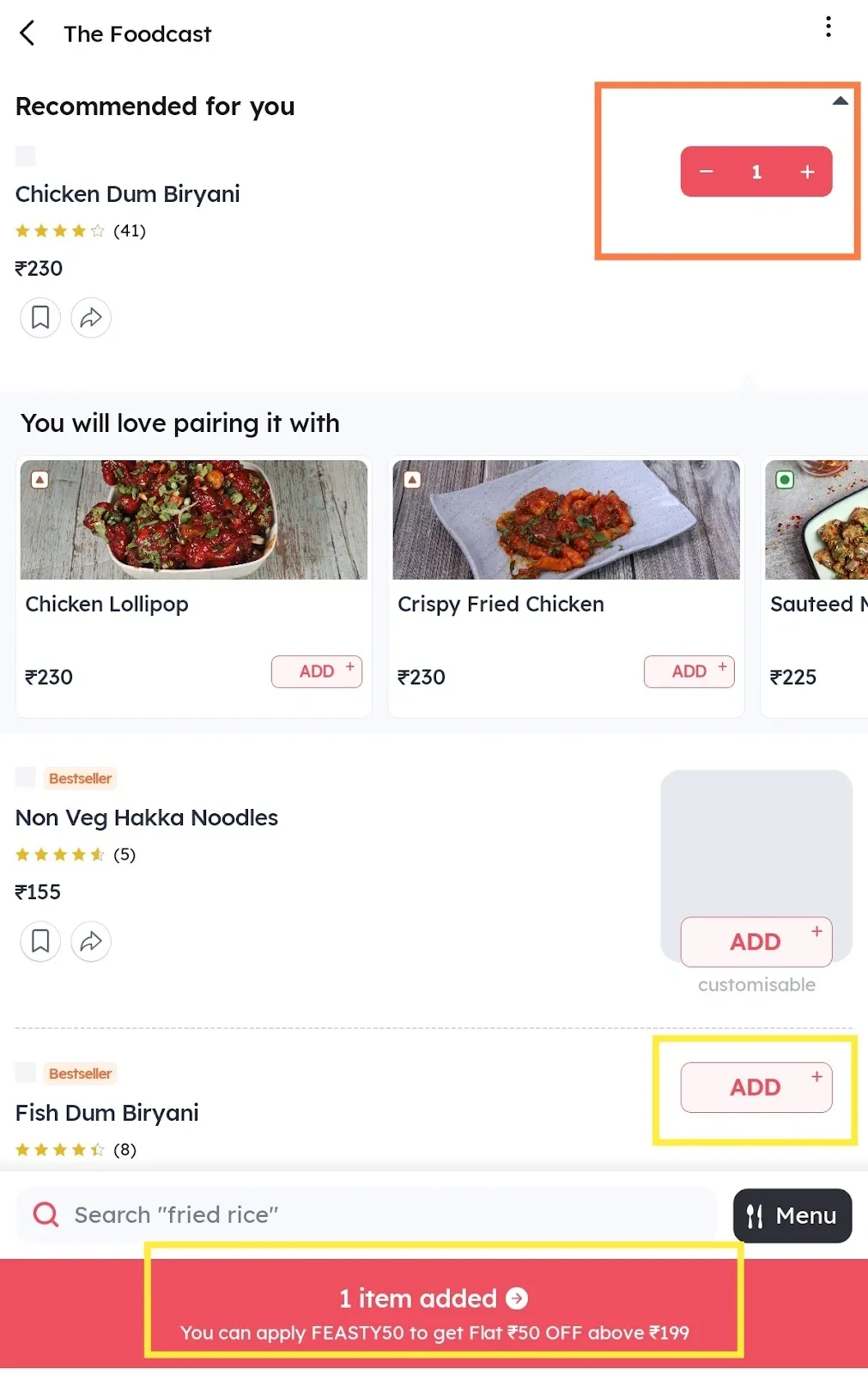Select the checkbox beside Fish Dum Biryani
This screenshot has width=868, height=1374.
(x=25, y=1072)
